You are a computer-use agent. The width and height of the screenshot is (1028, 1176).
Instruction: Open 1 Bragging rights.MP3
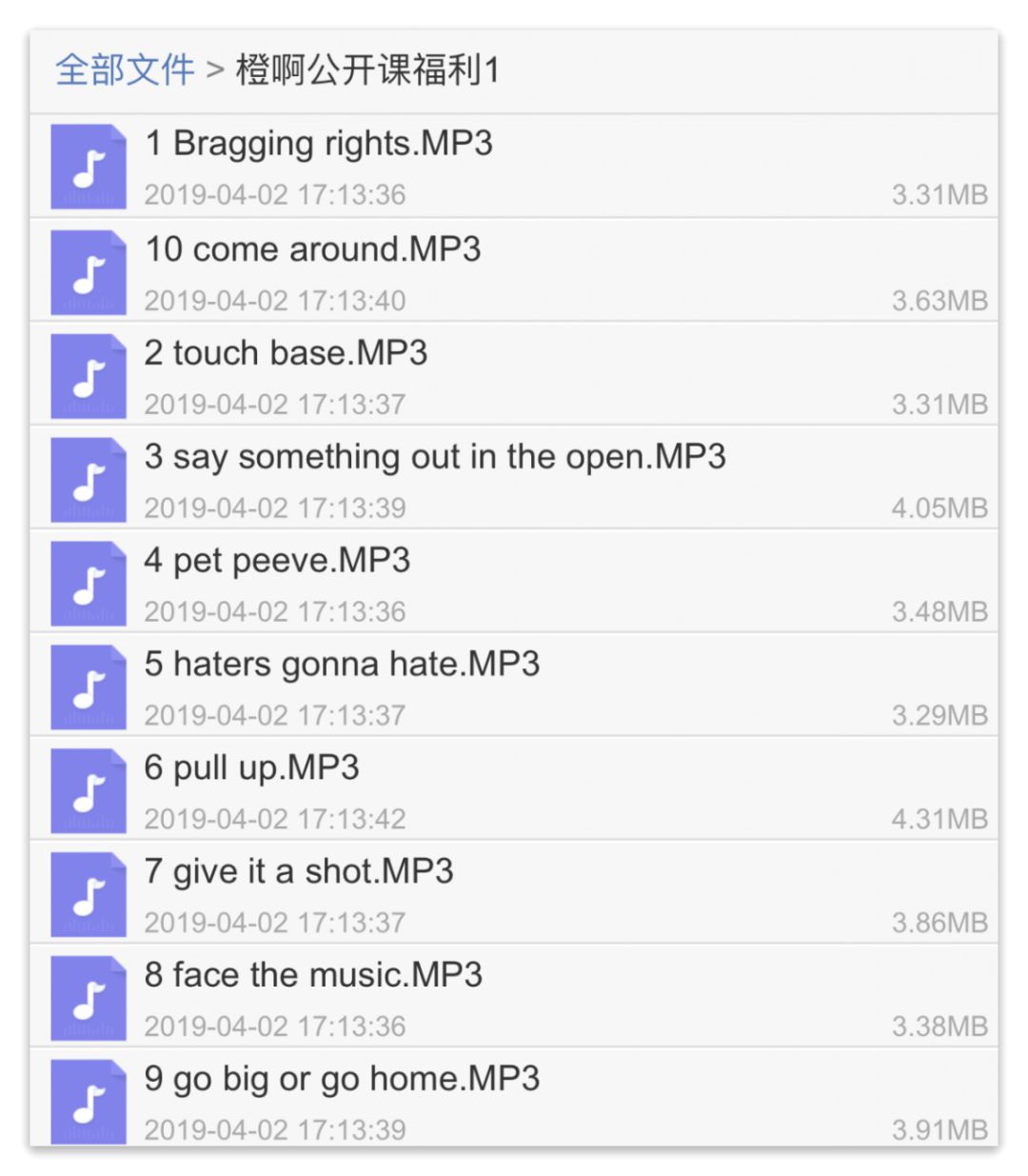(x=319, y=145)
